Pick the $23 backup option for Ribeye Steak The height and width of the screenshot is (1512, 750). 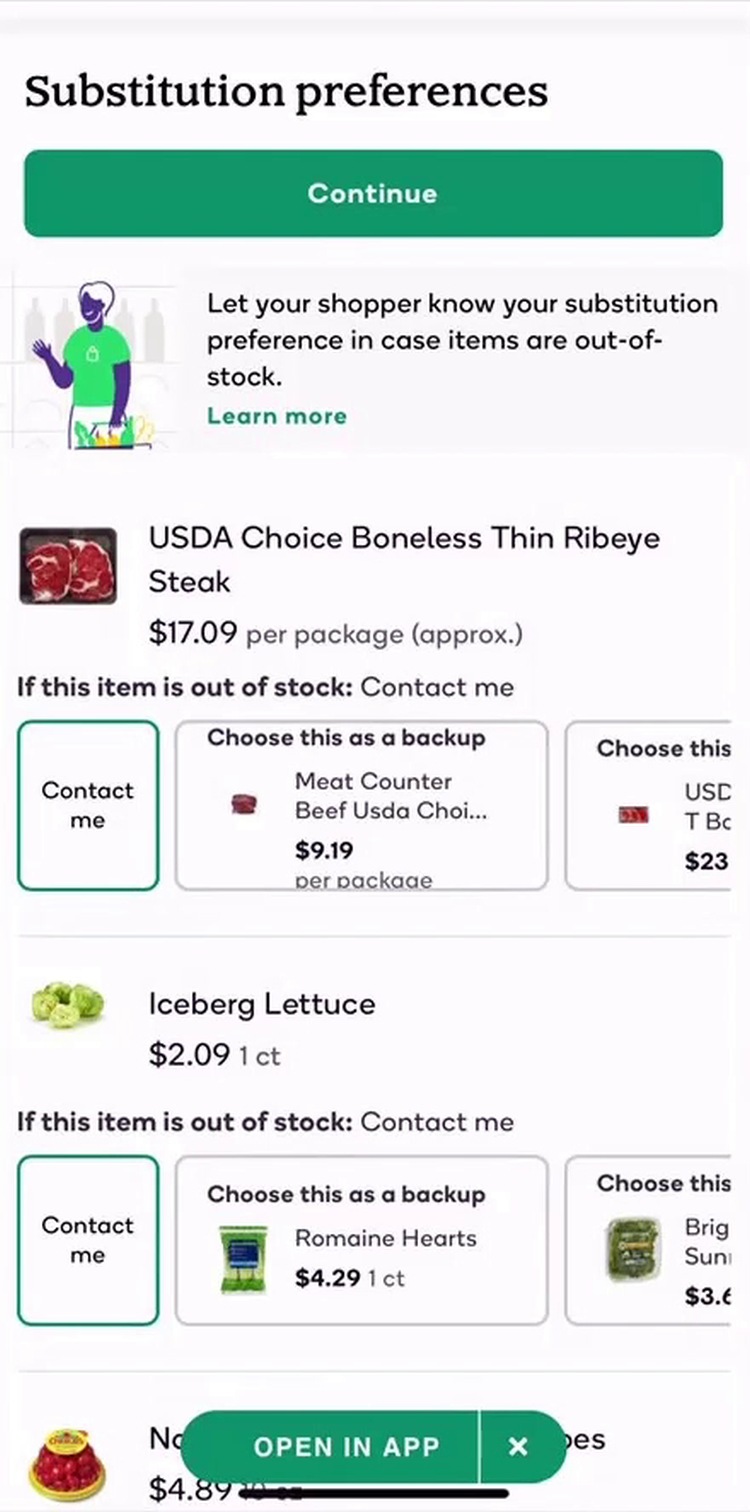pos(650,805)
